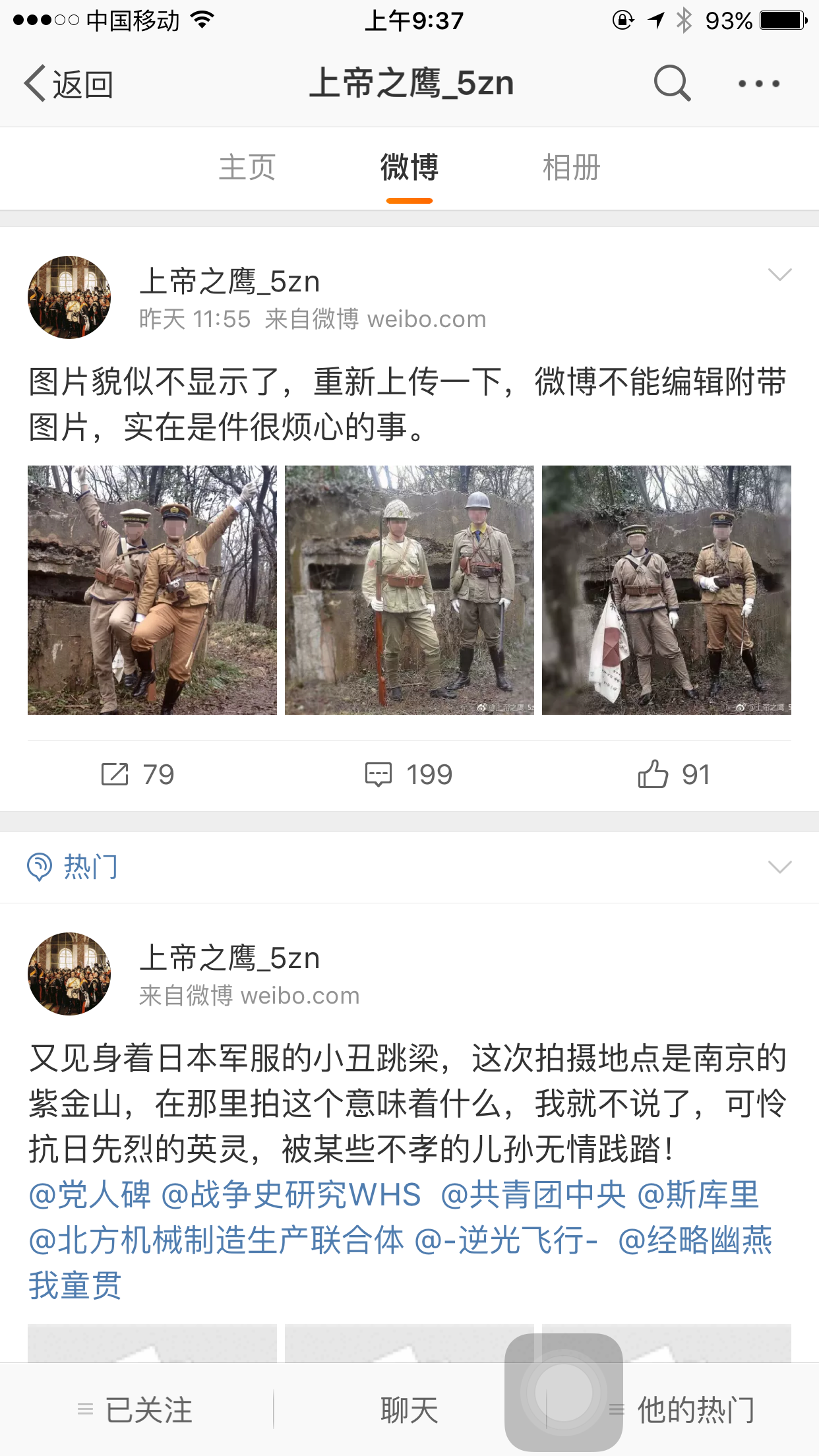
Task: Switch to the 相册 tab
Action: (571, 167)
